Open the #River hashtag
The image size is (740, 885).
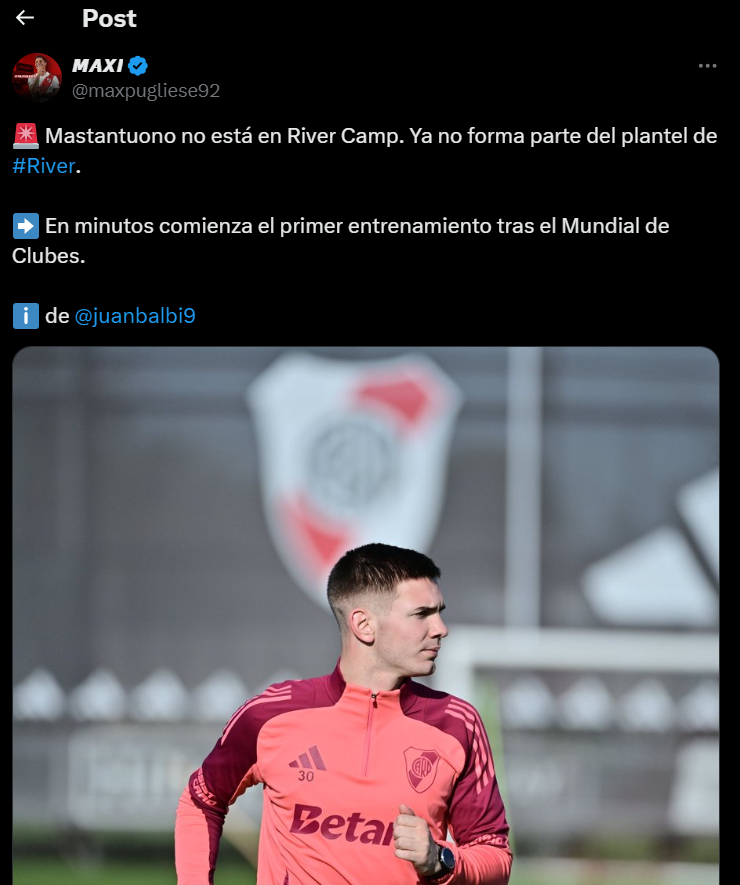point(44,166)
